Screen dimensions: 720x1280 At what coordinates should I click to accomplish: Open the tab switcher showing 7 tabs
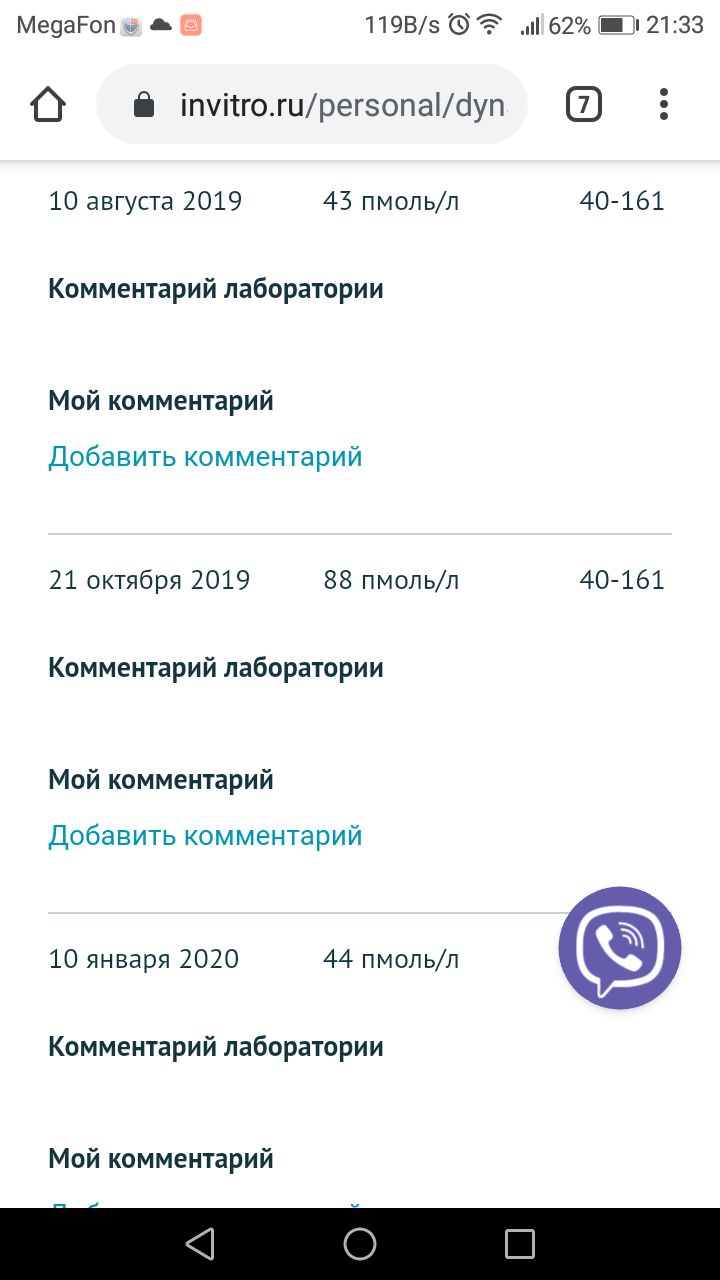[x=583, y=105]
